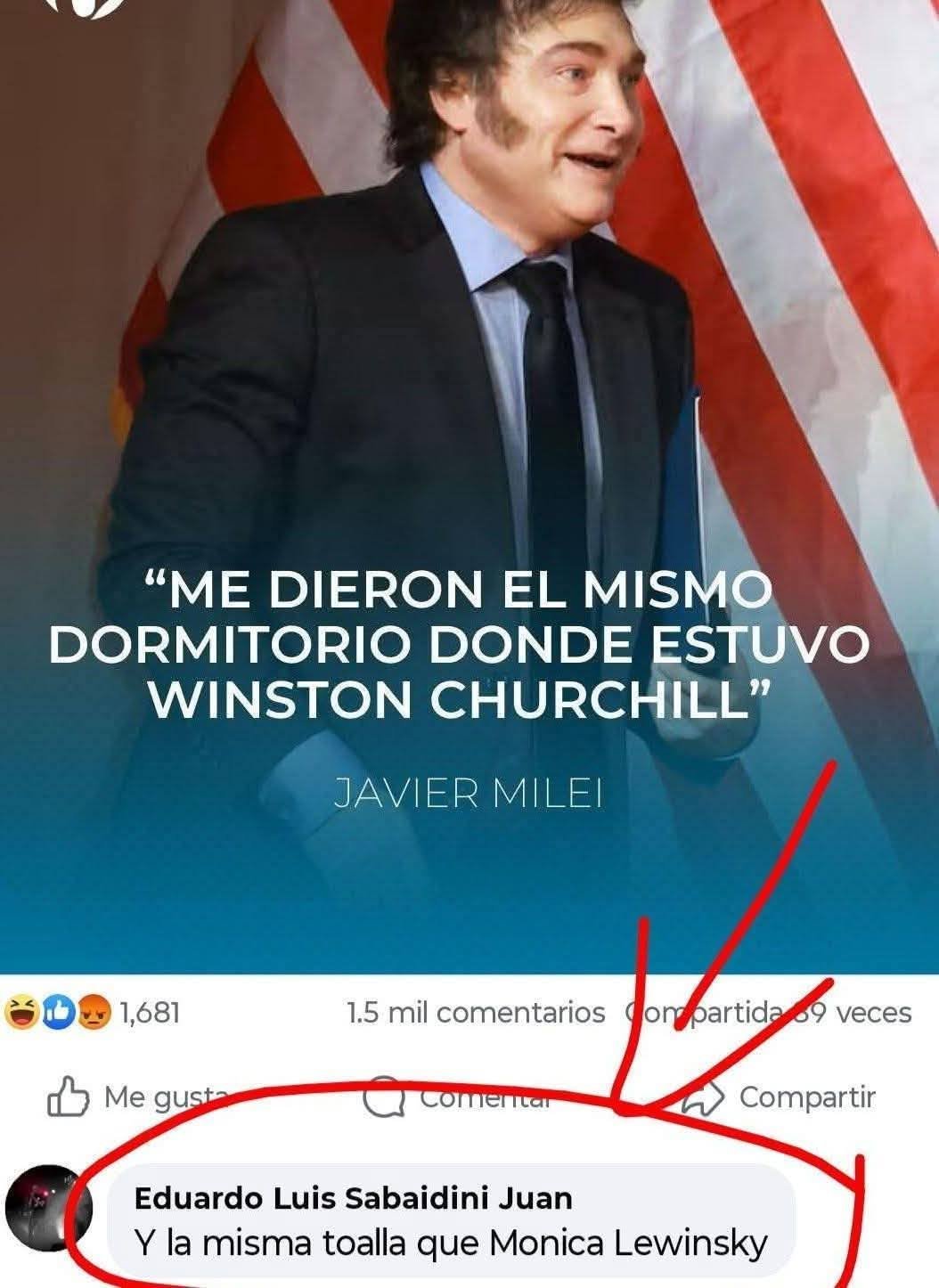View the 1.5 mil comentarios

point(475,1013)
